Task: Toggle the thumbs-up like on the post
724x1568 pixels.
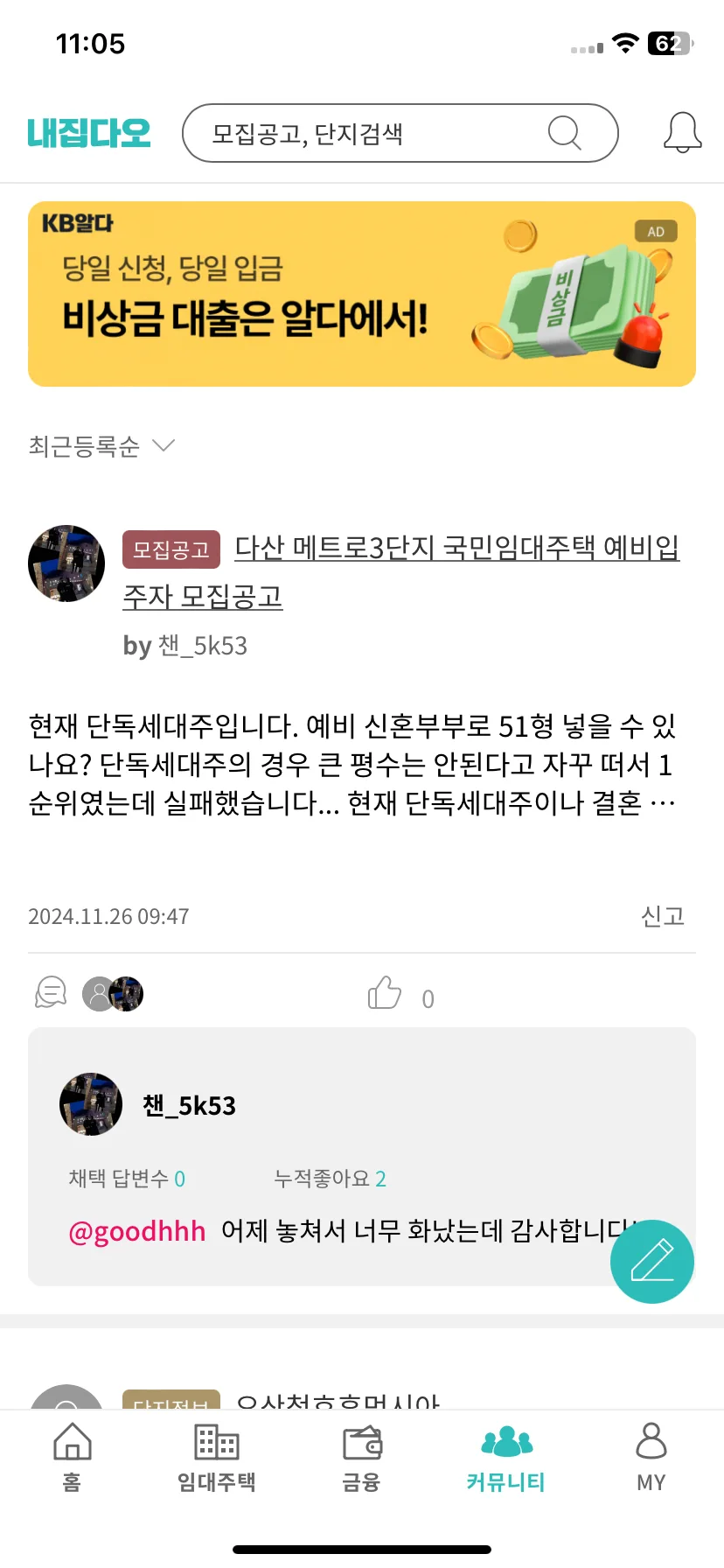Action: coord(385,993)
